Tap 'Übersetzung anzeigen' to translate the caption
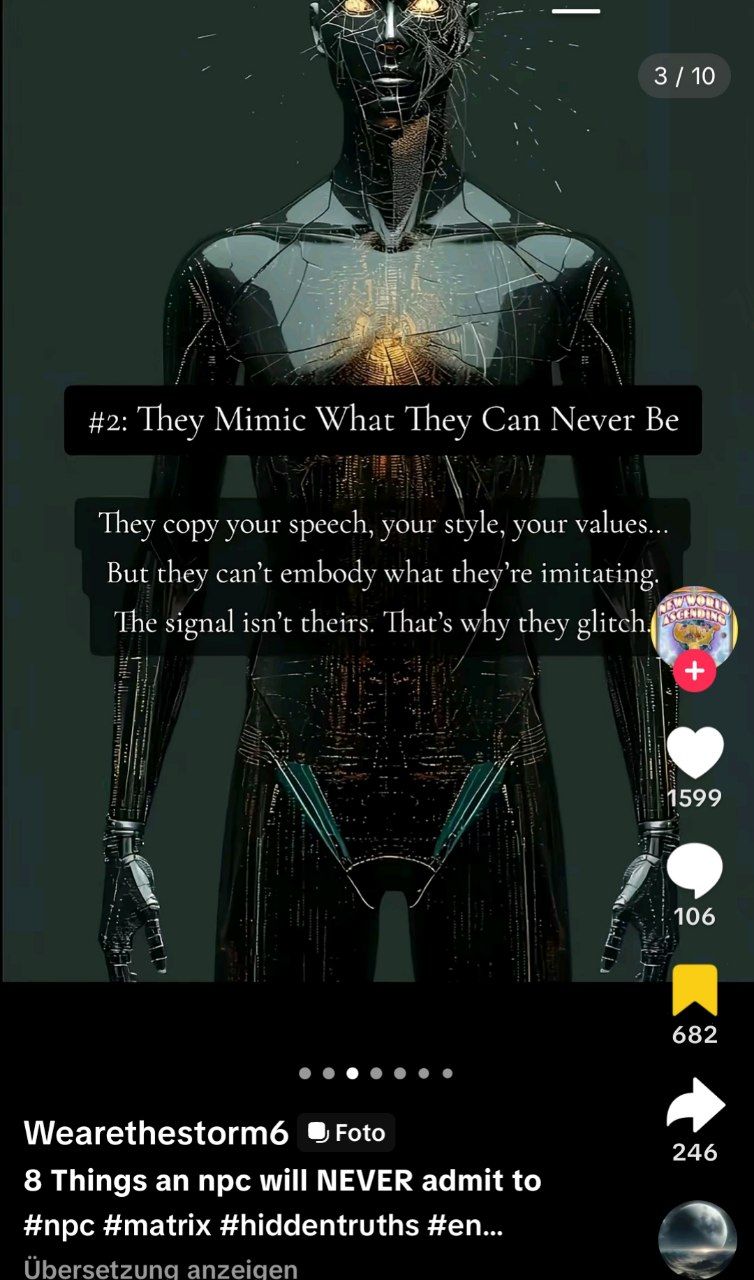 coord(161,1270)
